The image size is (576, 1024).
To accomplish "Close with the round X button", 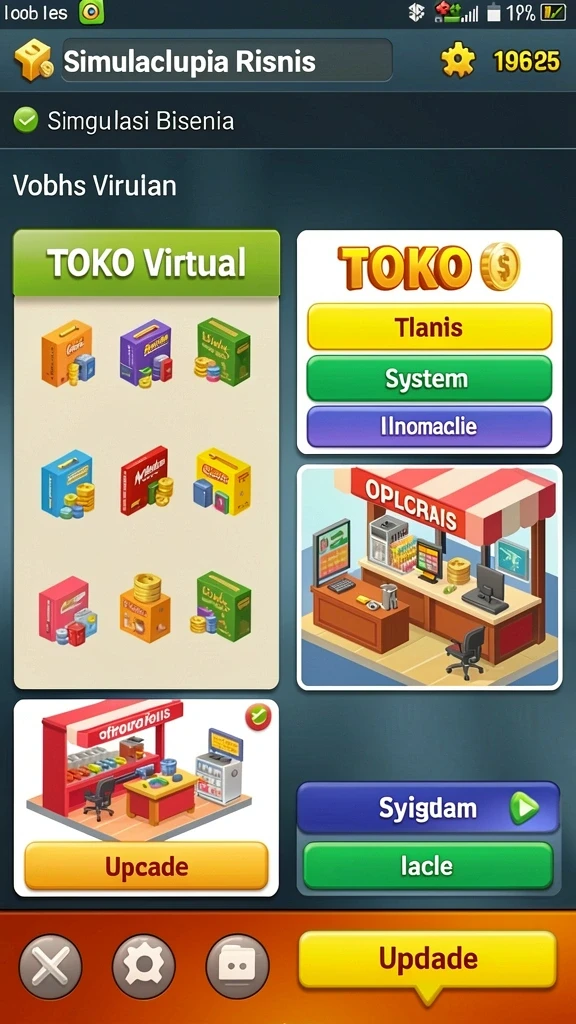I will coord(50,967).
